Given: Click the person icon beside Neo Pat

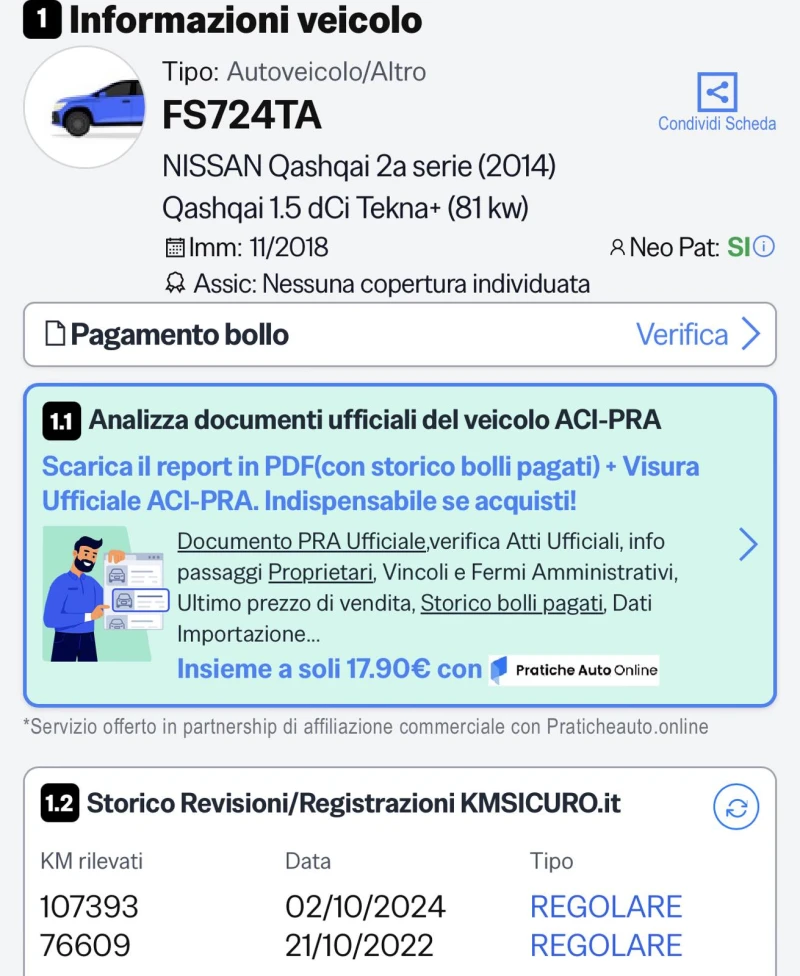Looking at the screenshot, I should click(x=618, y=246).
